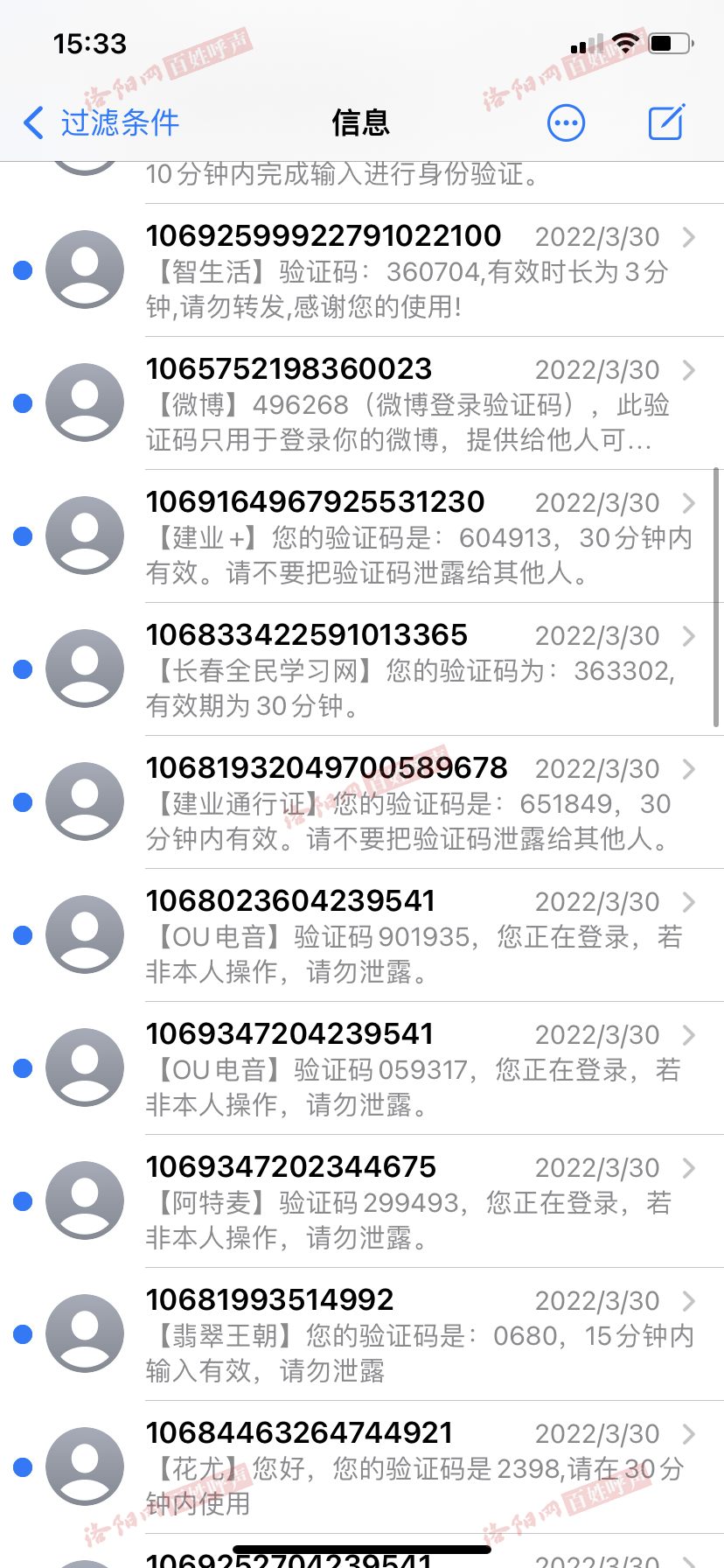Image resolution: width=724 pixels, height=1568 pixels.
Task: Open the 建业+ message with code 604913
Action: click(x=362, y=536)
